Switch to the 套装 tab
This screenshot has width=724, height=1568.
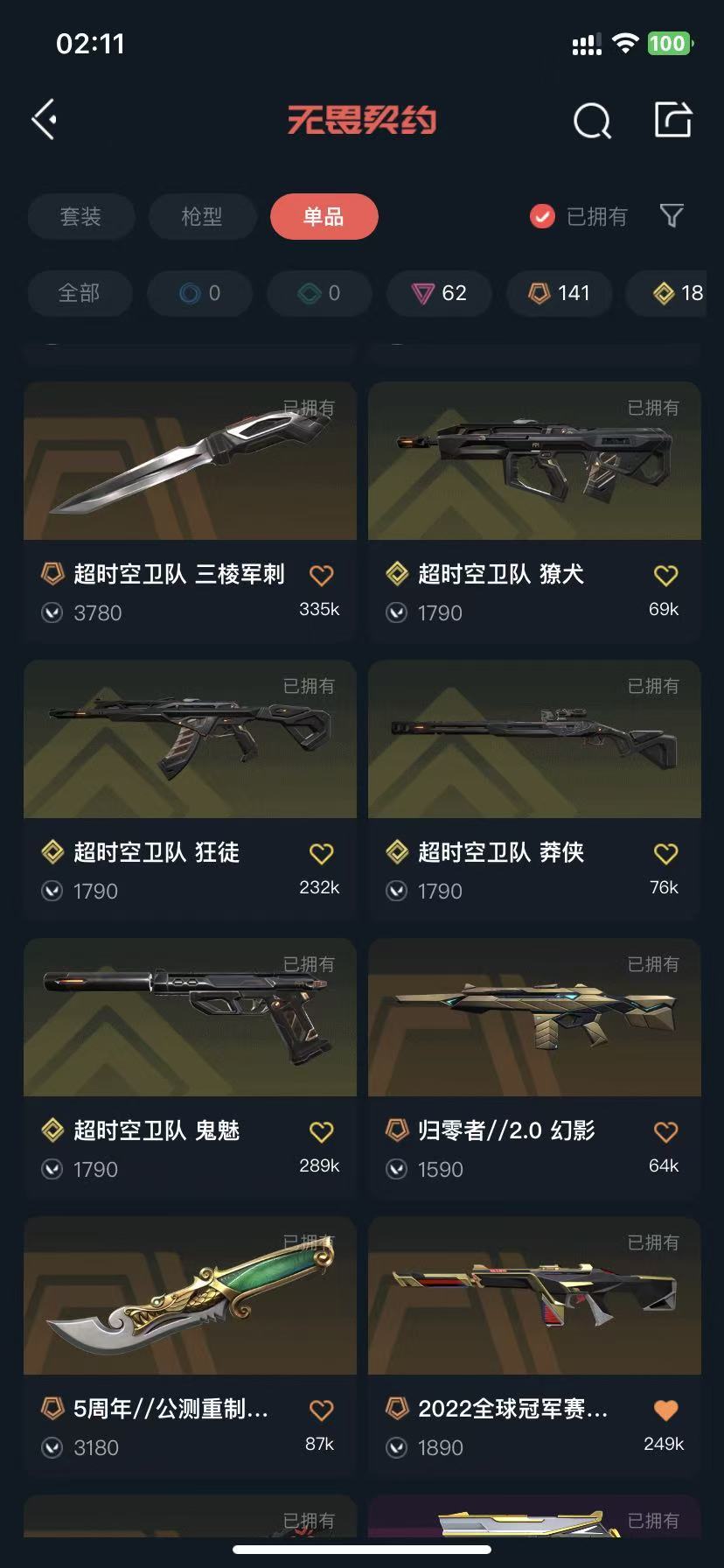(x=80, y=216)
